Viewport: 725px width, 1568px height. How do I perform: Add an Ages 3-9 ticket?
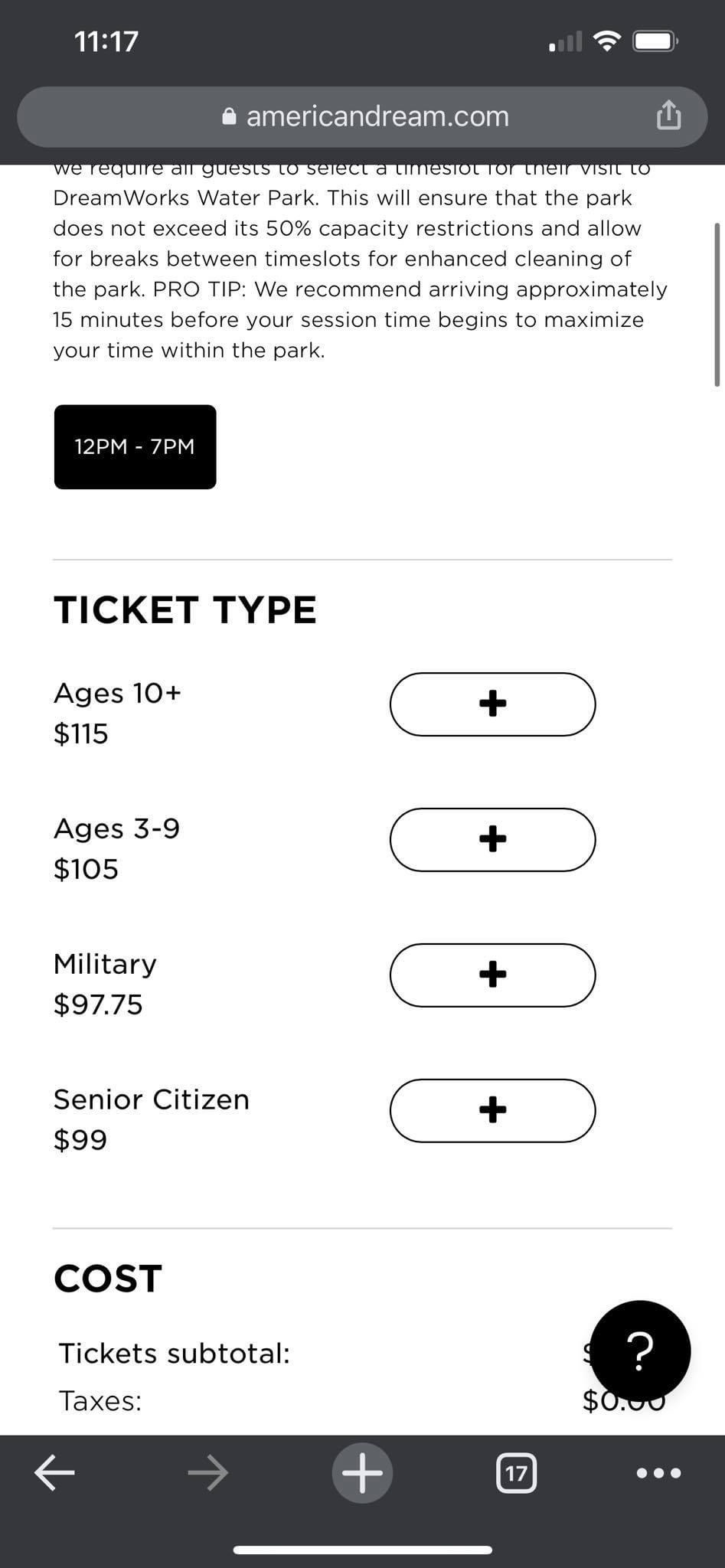492,840
